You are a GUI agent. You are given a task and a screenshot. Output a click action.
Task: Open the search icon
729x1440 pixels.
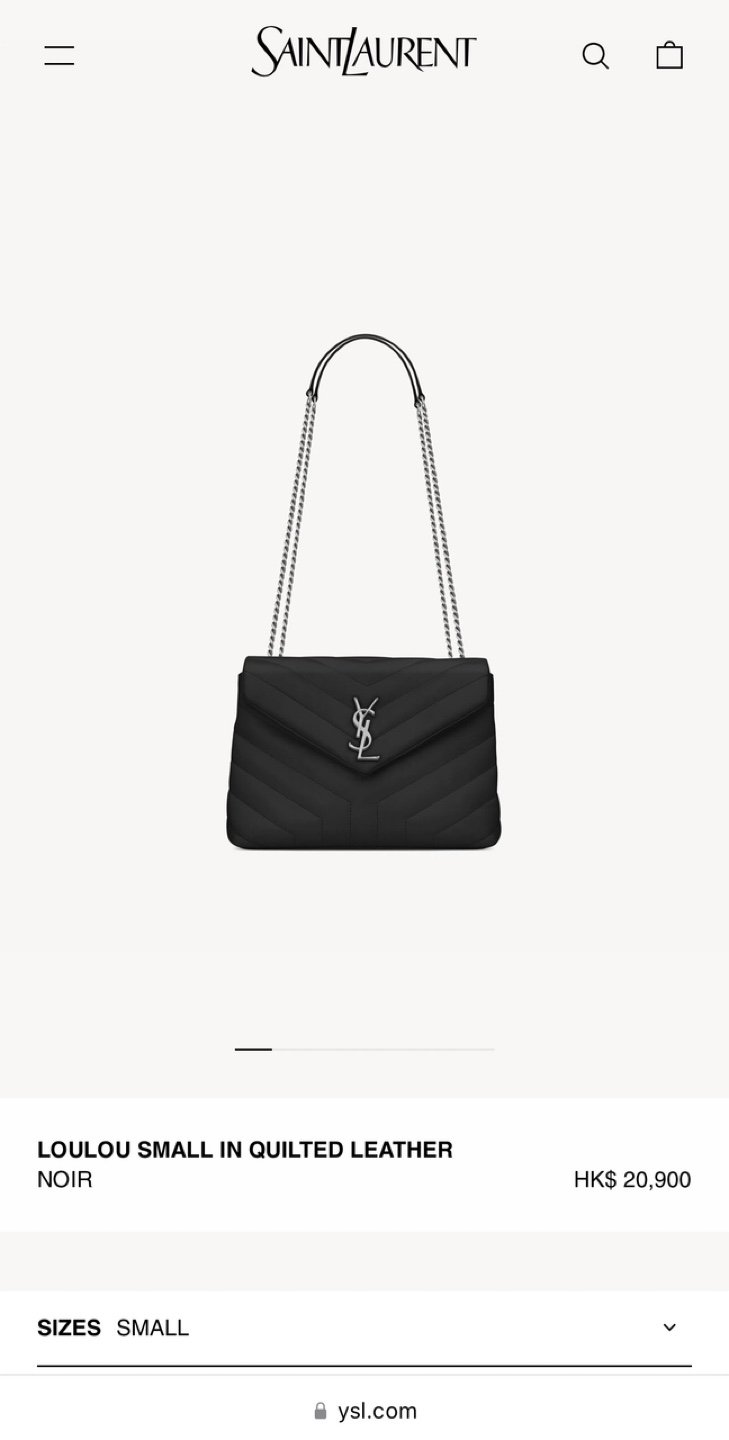595,56
